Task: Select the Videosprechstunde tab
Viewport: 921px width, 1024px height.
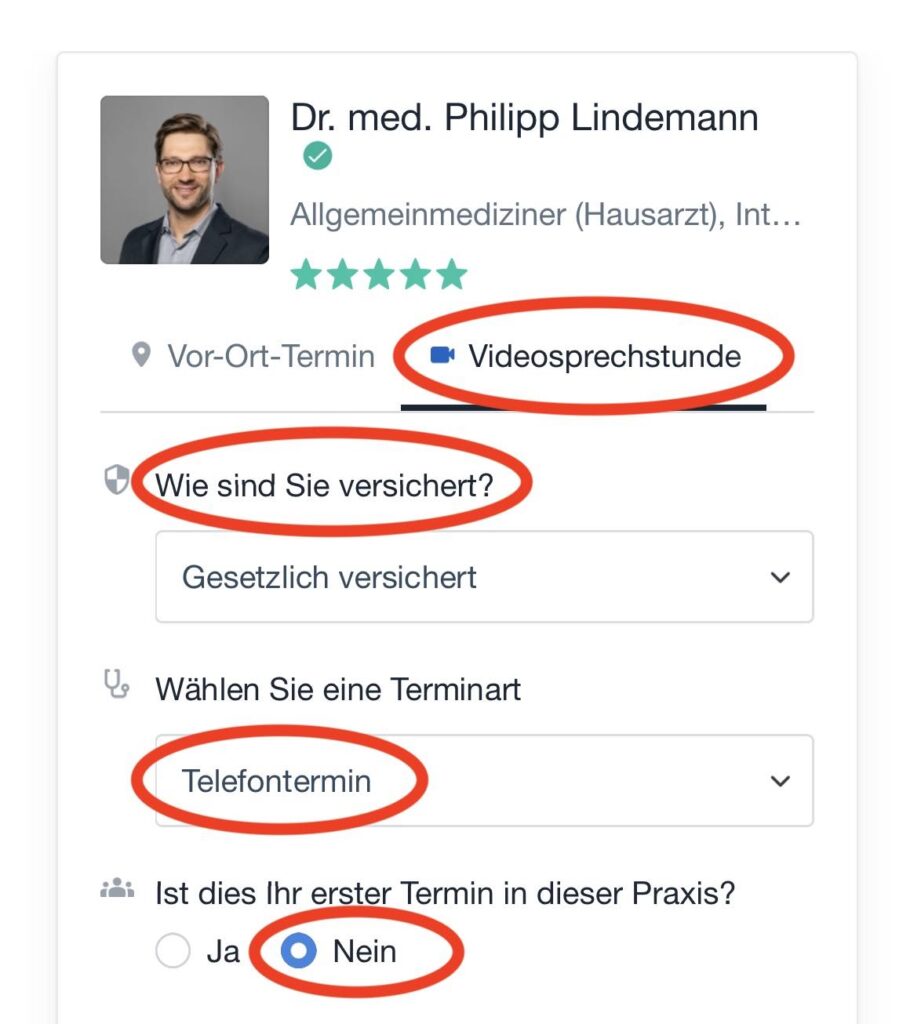Action: [x=587, y=356]
